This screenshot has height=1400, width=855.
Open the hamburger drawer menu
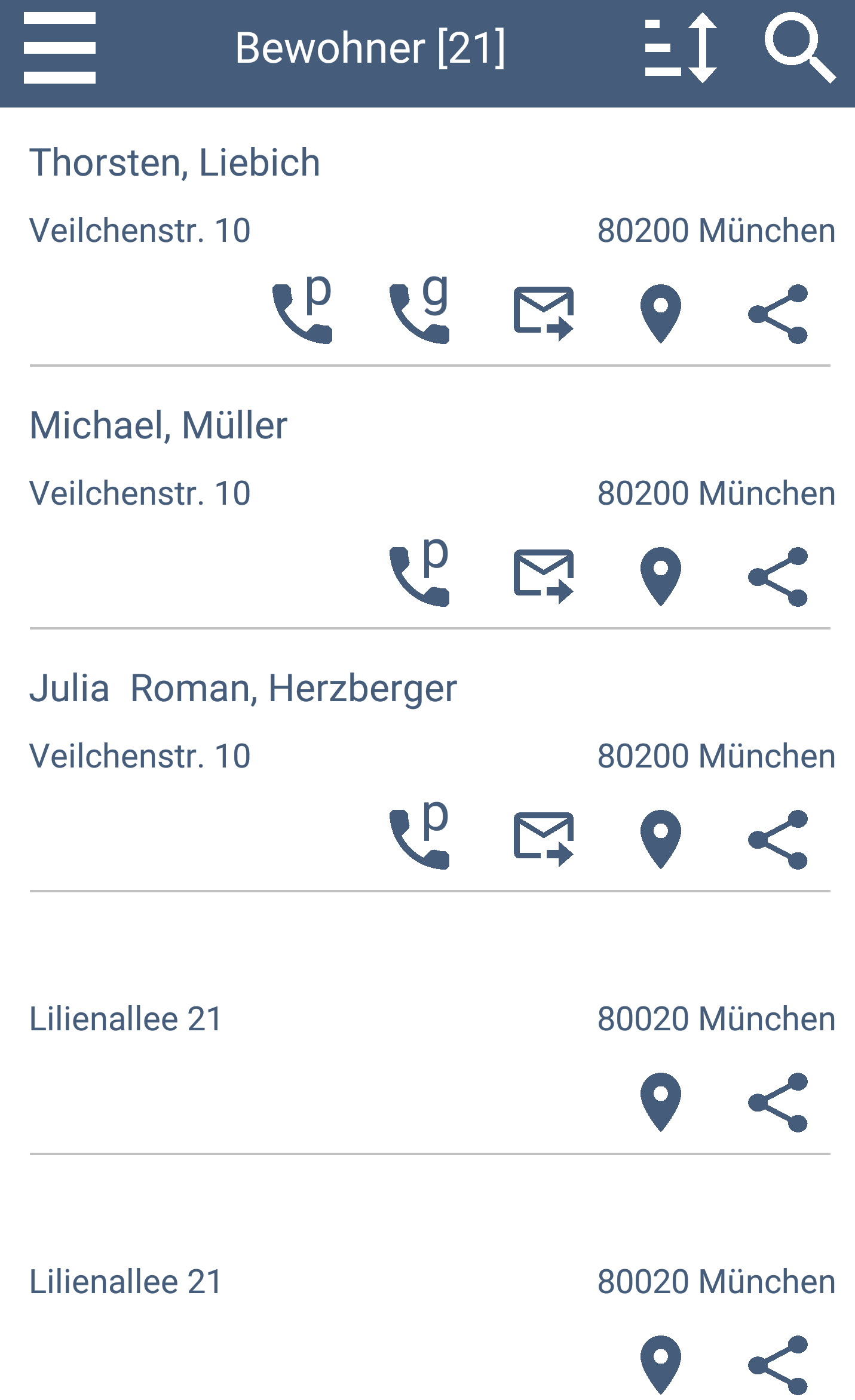(60, 48)
